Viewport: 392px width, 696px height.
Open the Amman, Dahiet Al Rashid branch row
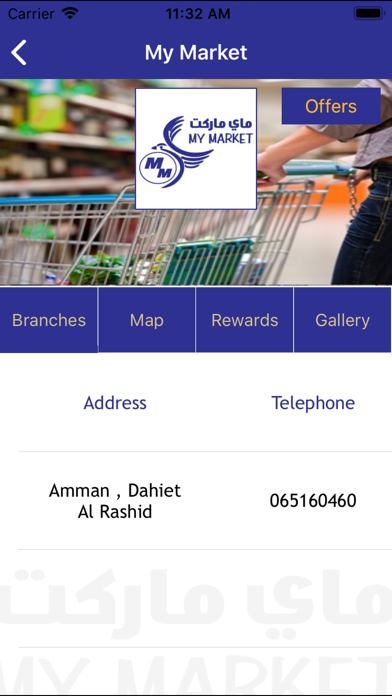point(205,501)
